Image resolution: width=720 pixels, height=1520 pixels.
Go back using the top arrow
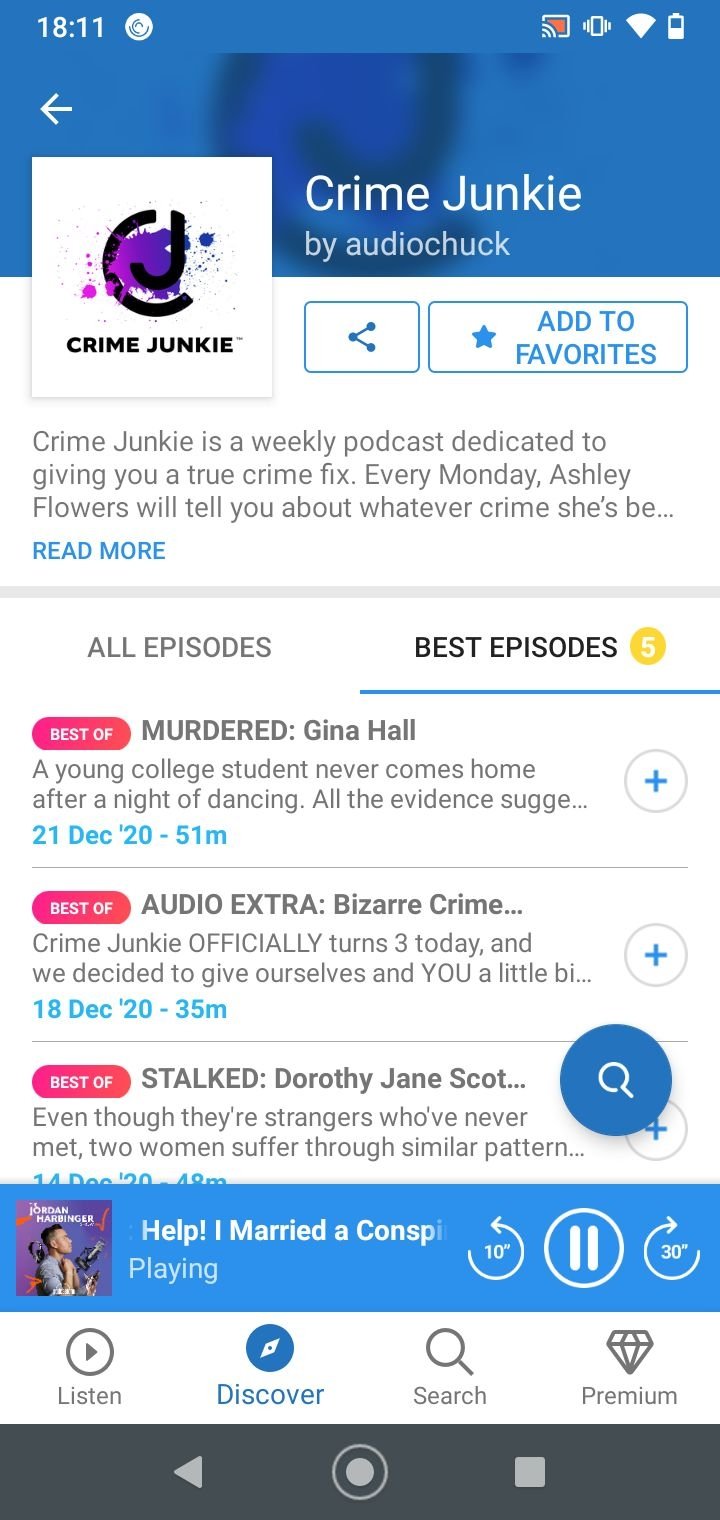[x=56, y=109]
